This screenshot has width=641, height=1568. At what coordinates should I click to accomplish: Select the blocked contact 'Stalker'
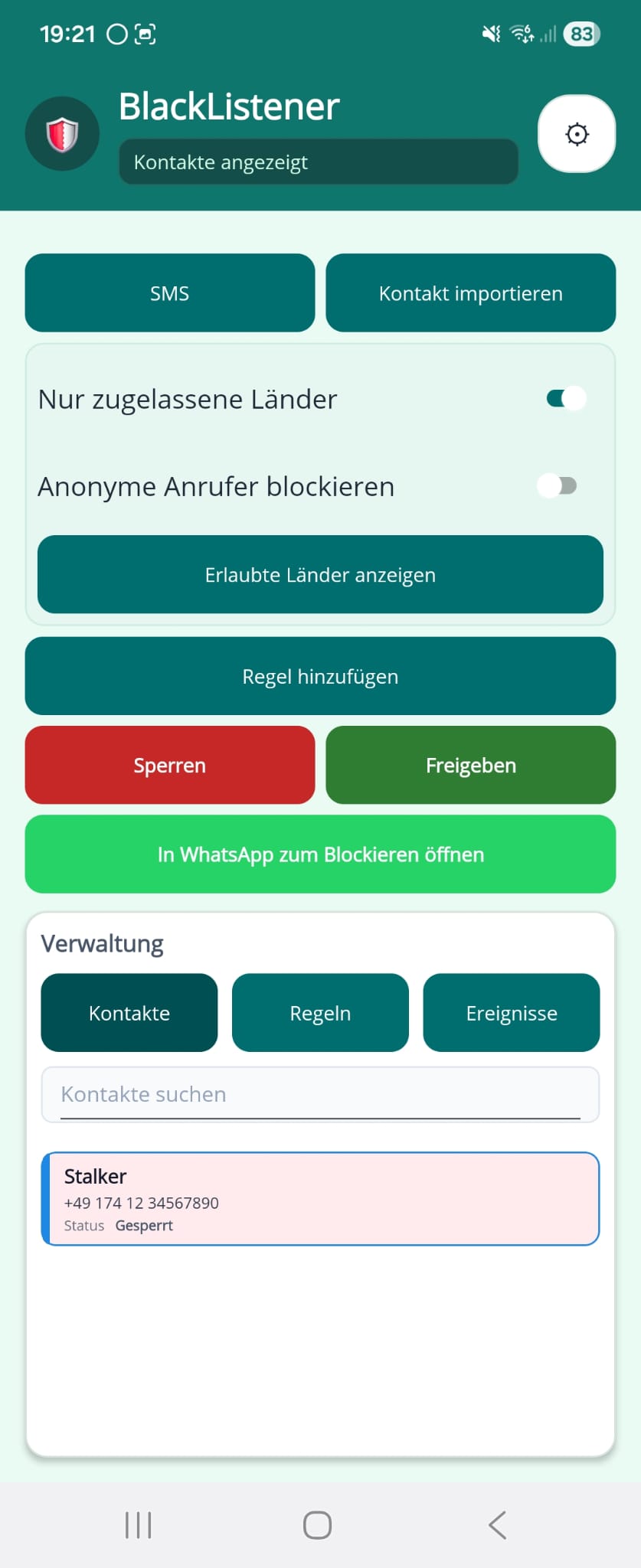tap(320, 1198)
